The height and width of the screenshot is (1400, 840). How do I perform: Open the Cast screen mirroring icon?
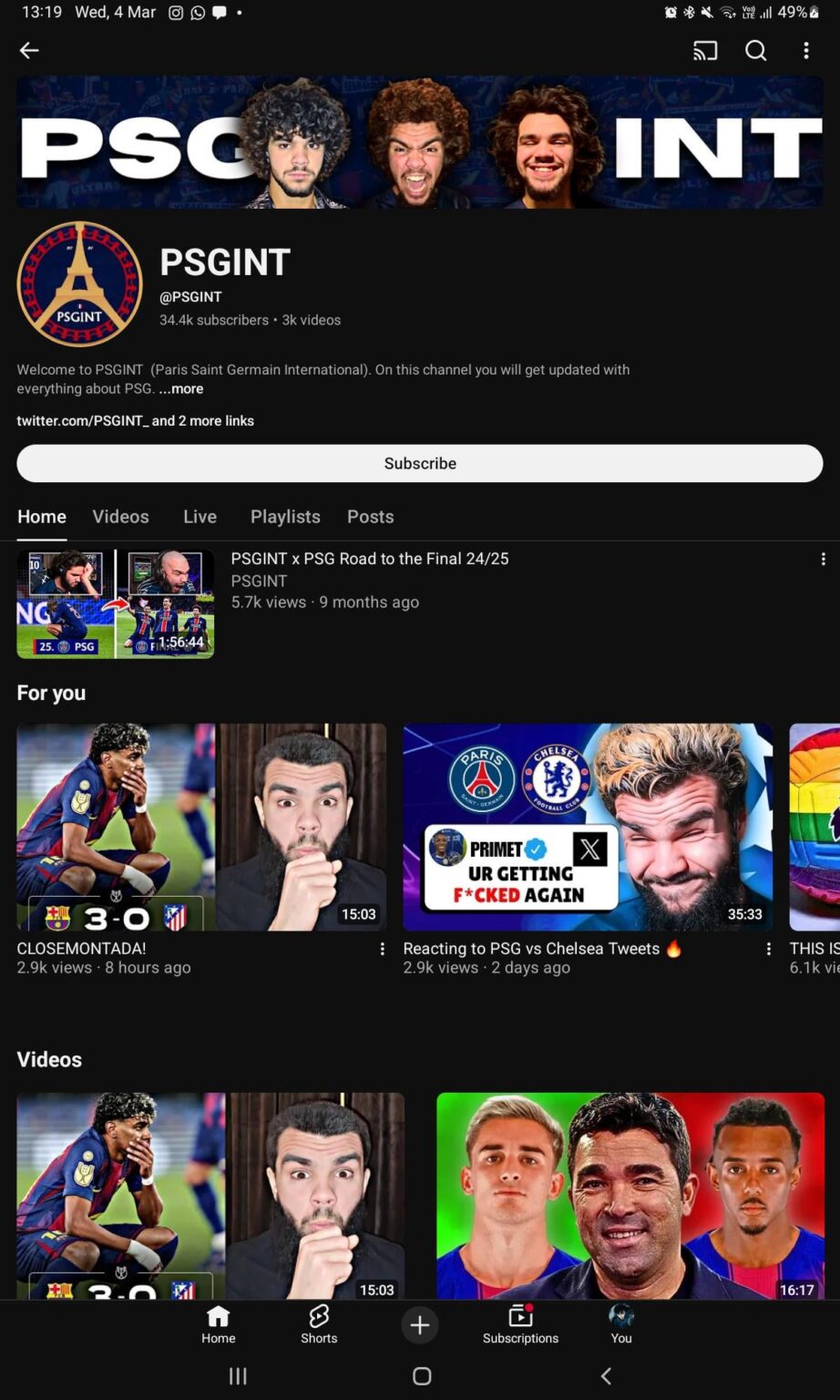704,51
